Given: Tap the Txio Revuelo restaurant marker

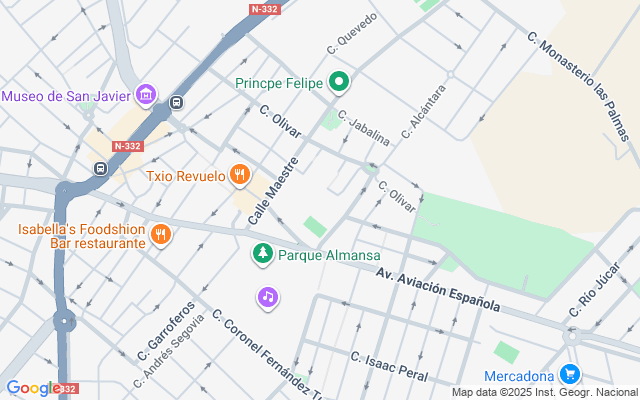Looking at the screenshot, I should point(239,176).
